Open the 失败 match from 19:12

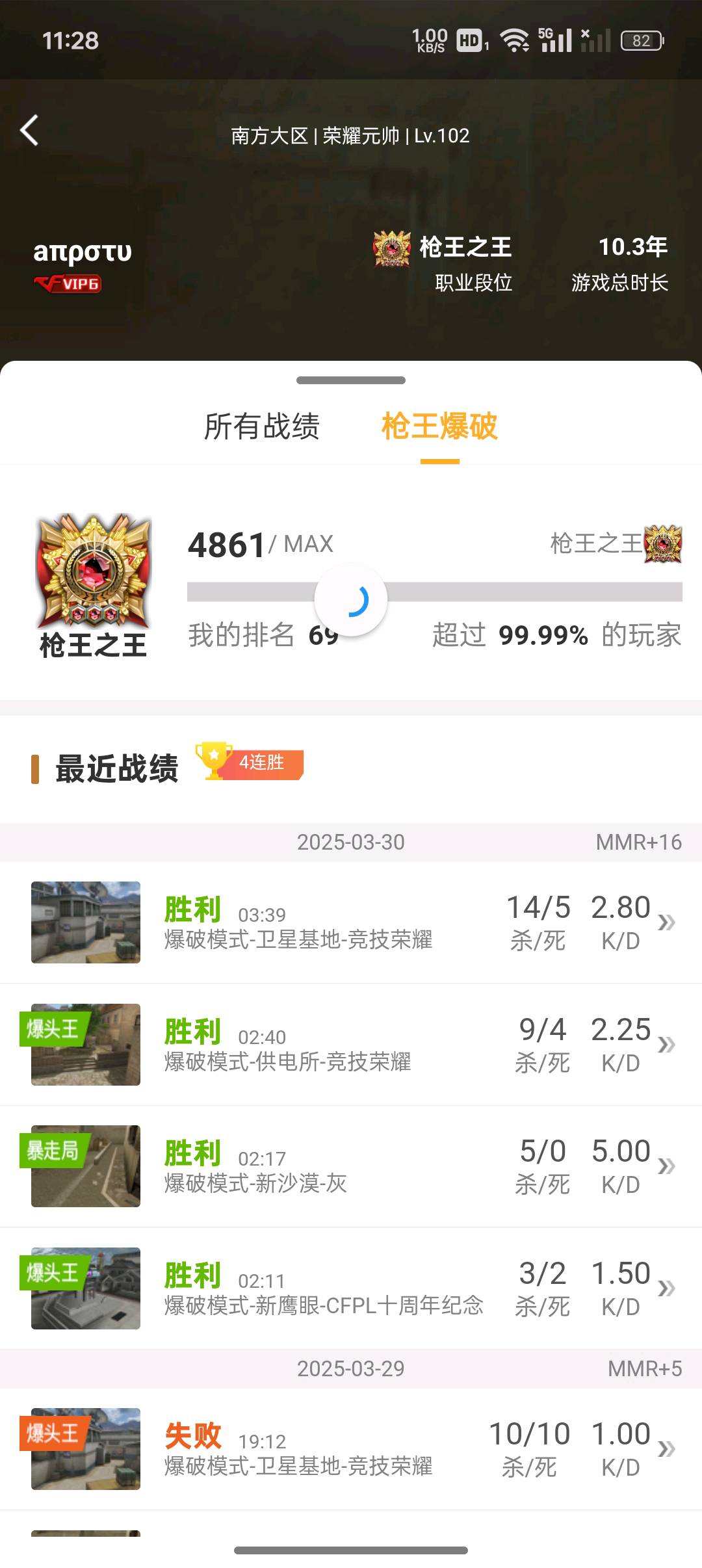[x=351, y=1449]
